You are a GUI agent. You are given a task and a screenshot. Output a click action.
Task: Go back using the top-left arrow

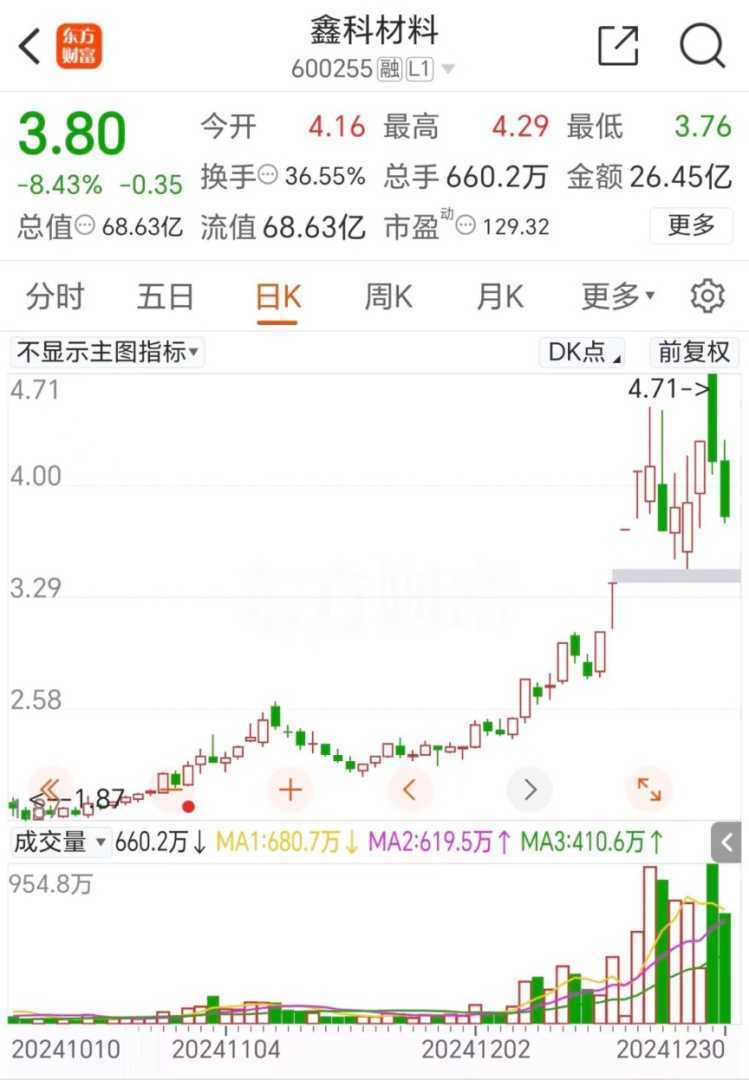30,46
